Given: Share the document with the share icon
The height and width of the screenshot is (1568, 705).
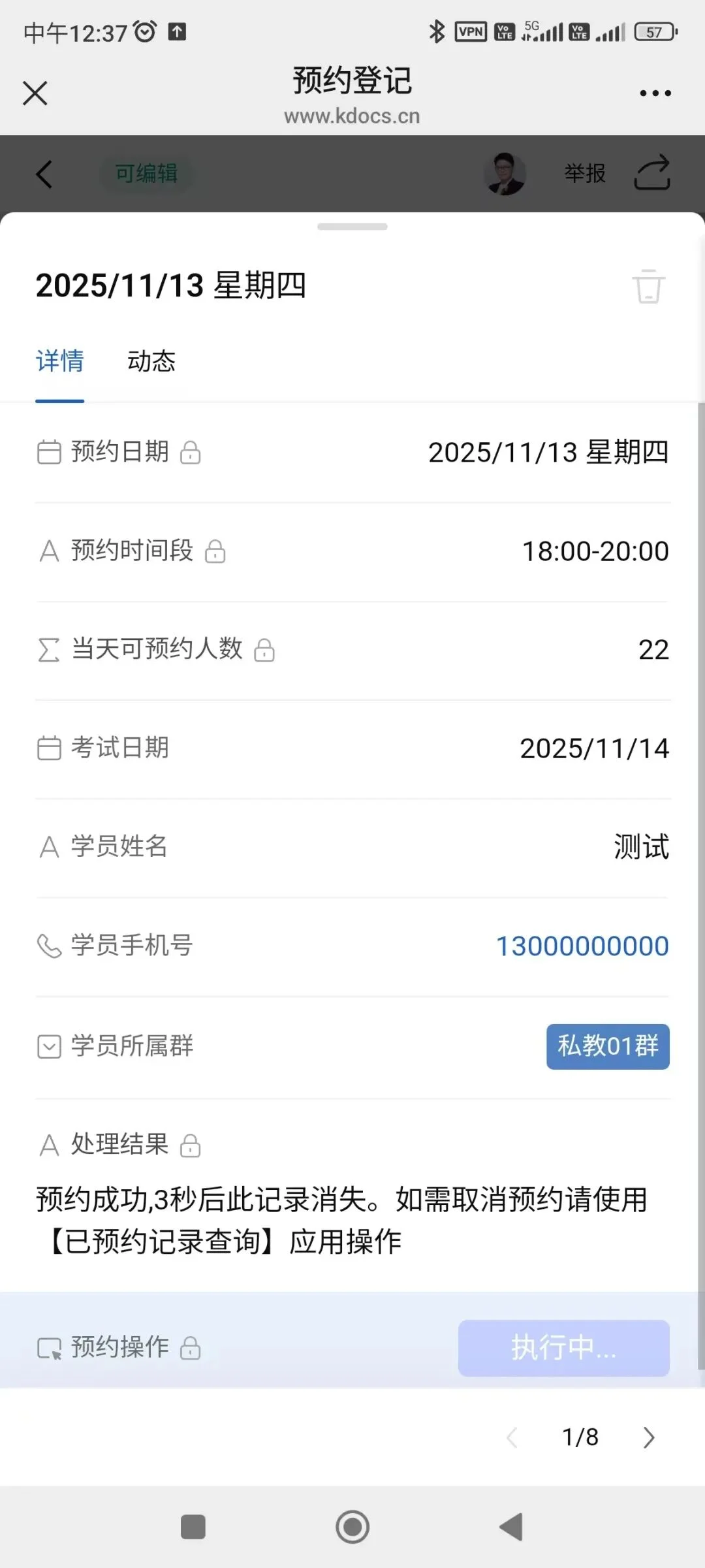Looking at the screenshot, I should coord(653,172).
